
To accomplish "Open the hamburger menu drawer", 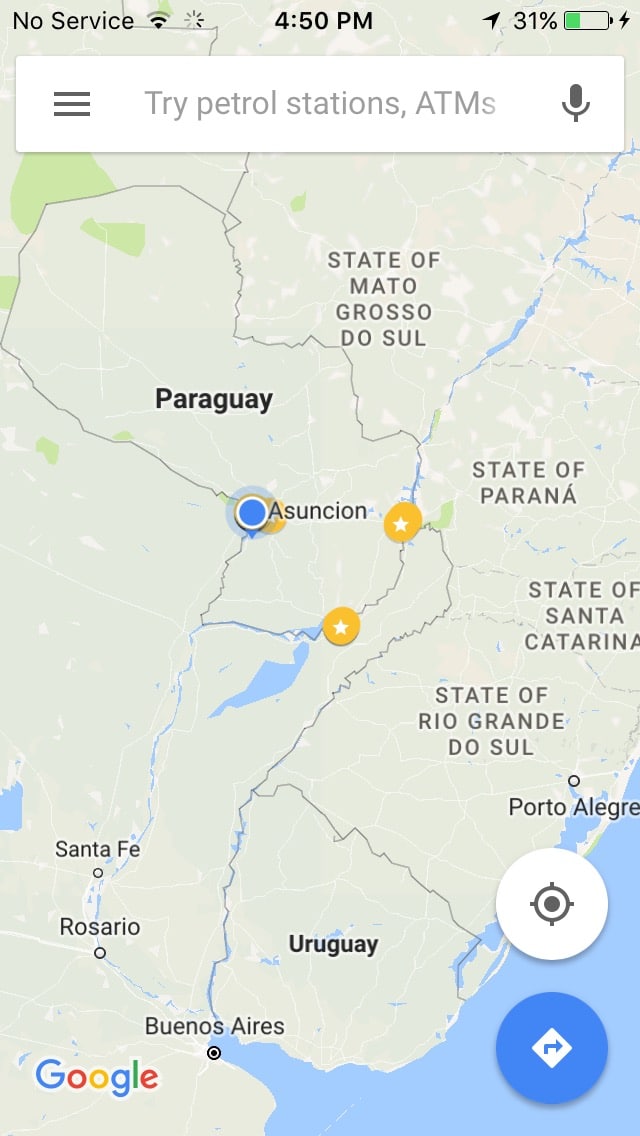I will tap(72, 104).
